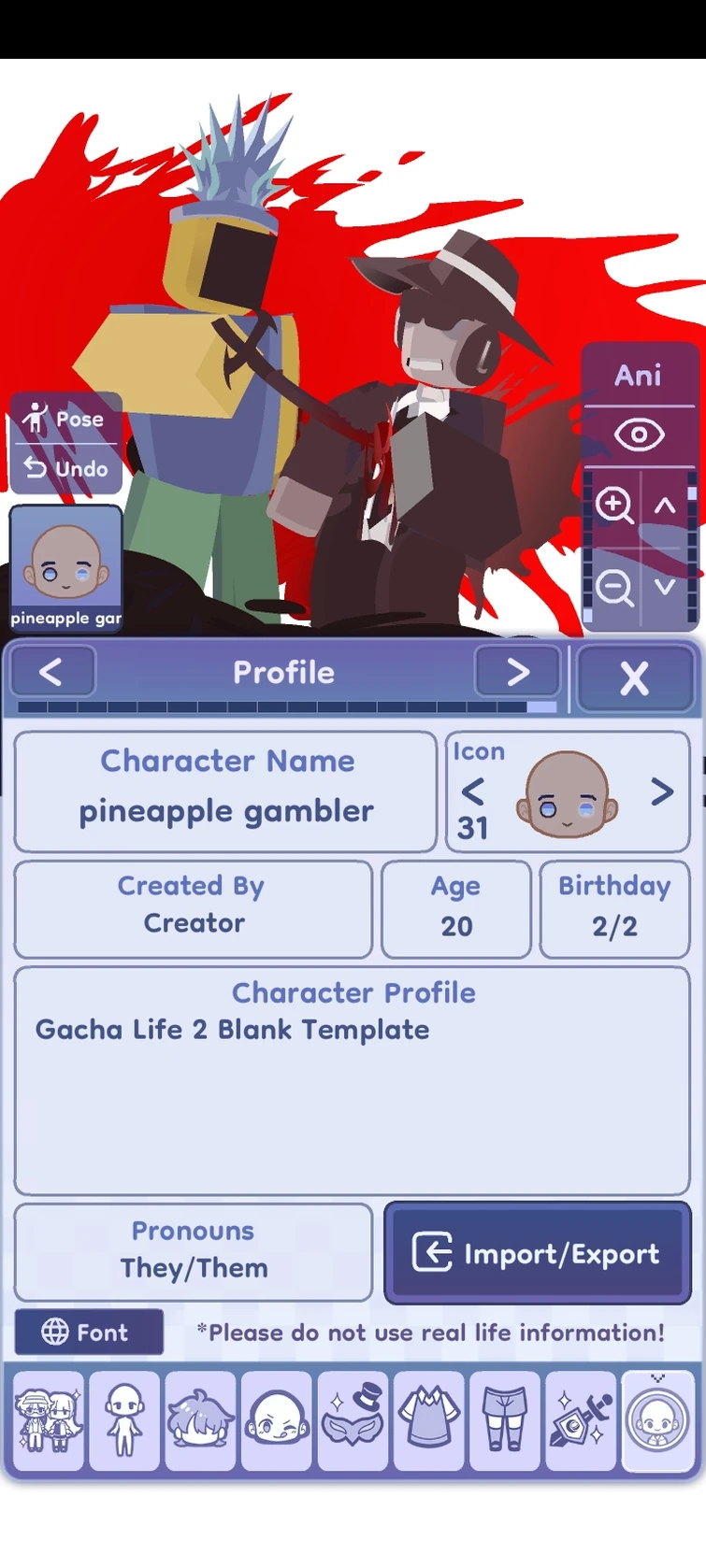Open the Face editing category
The image size is (706, 1568).
coord(276,1420)
